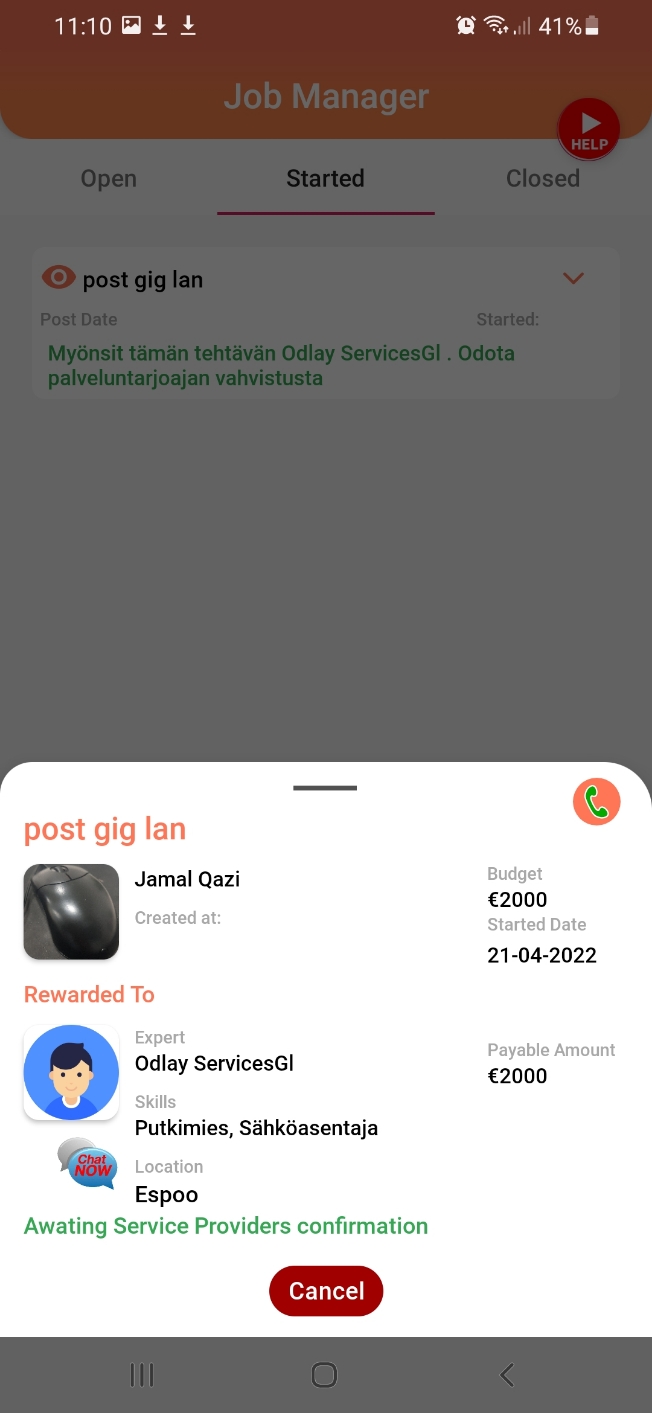Open the Help video button
This screenshot has height=1413, width=652.
(x=589, y=129)
